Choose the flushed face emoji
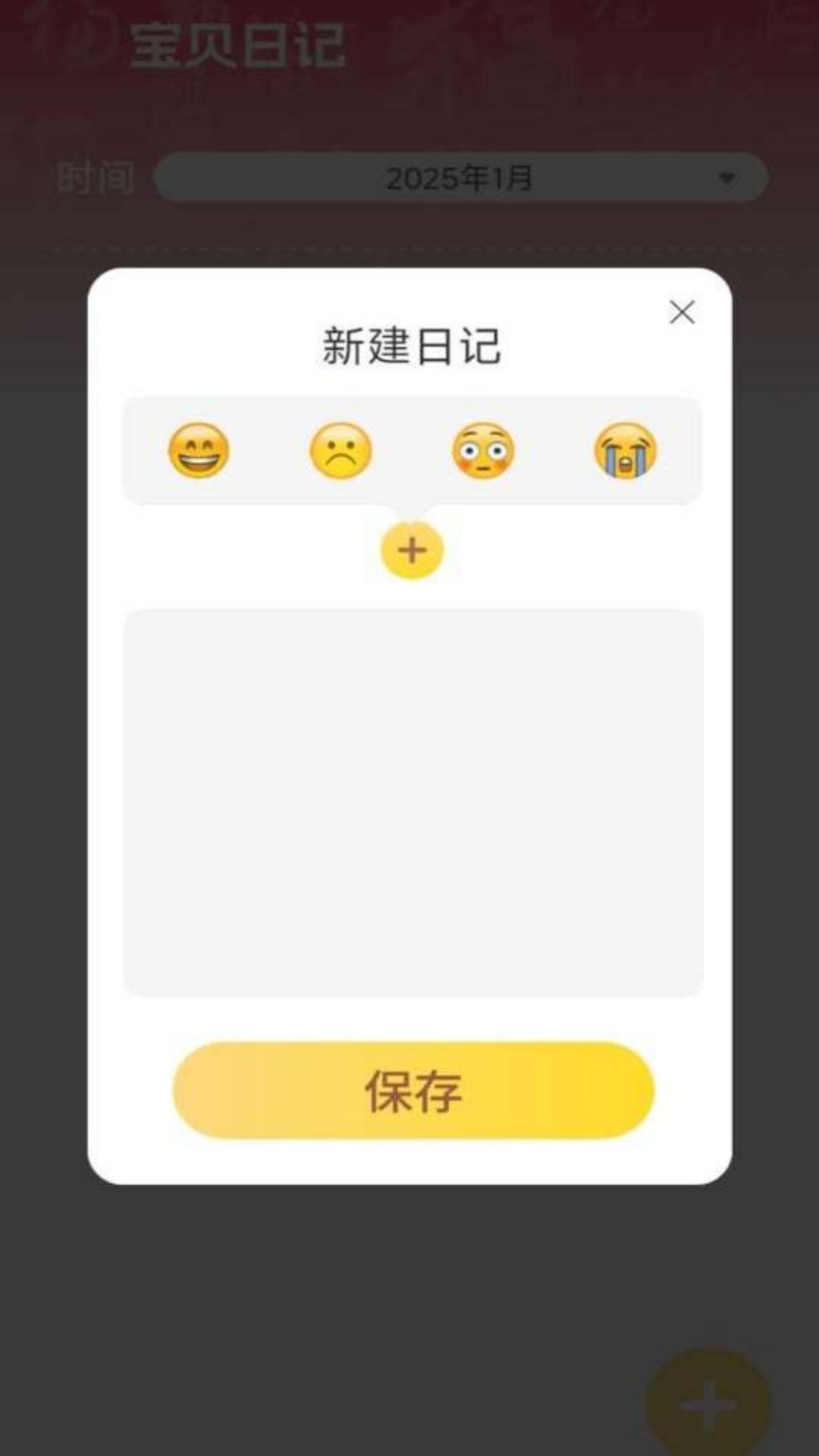Screen dimensions: 819x1456 [484, 451]
